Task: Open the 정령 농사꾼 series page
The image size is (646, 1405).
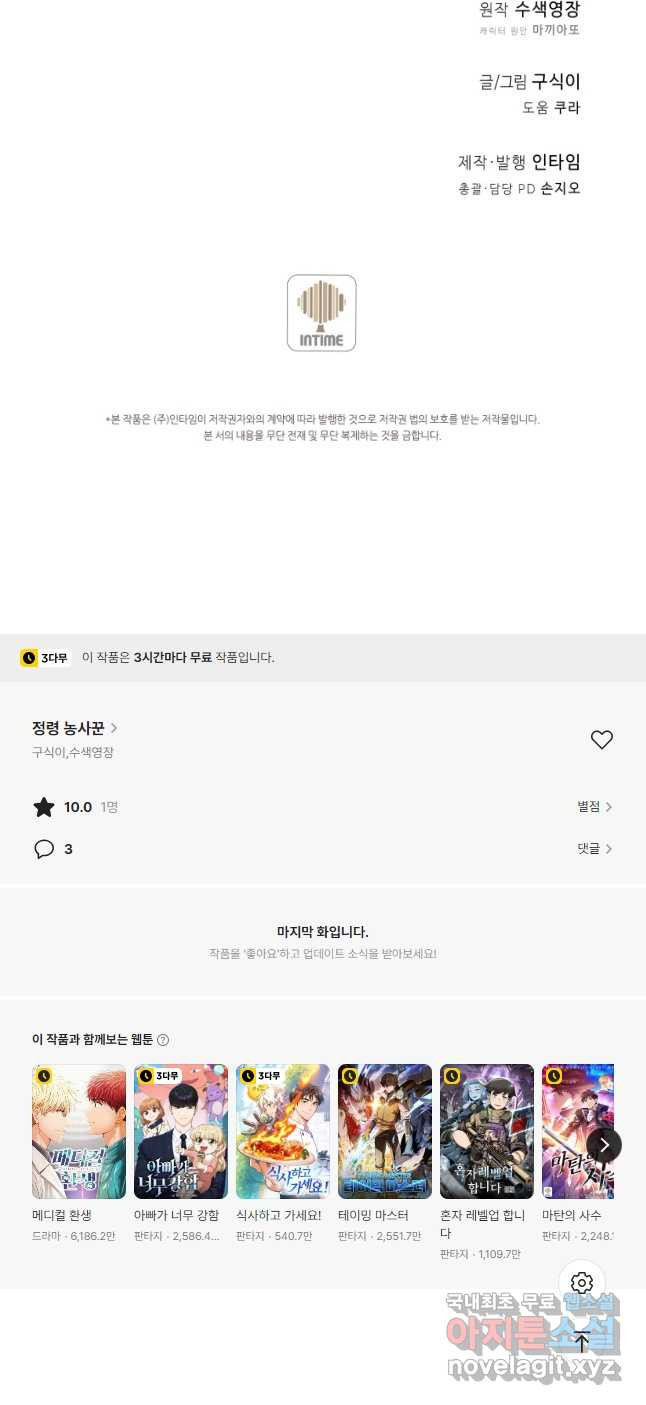Action: coord(75,728)
